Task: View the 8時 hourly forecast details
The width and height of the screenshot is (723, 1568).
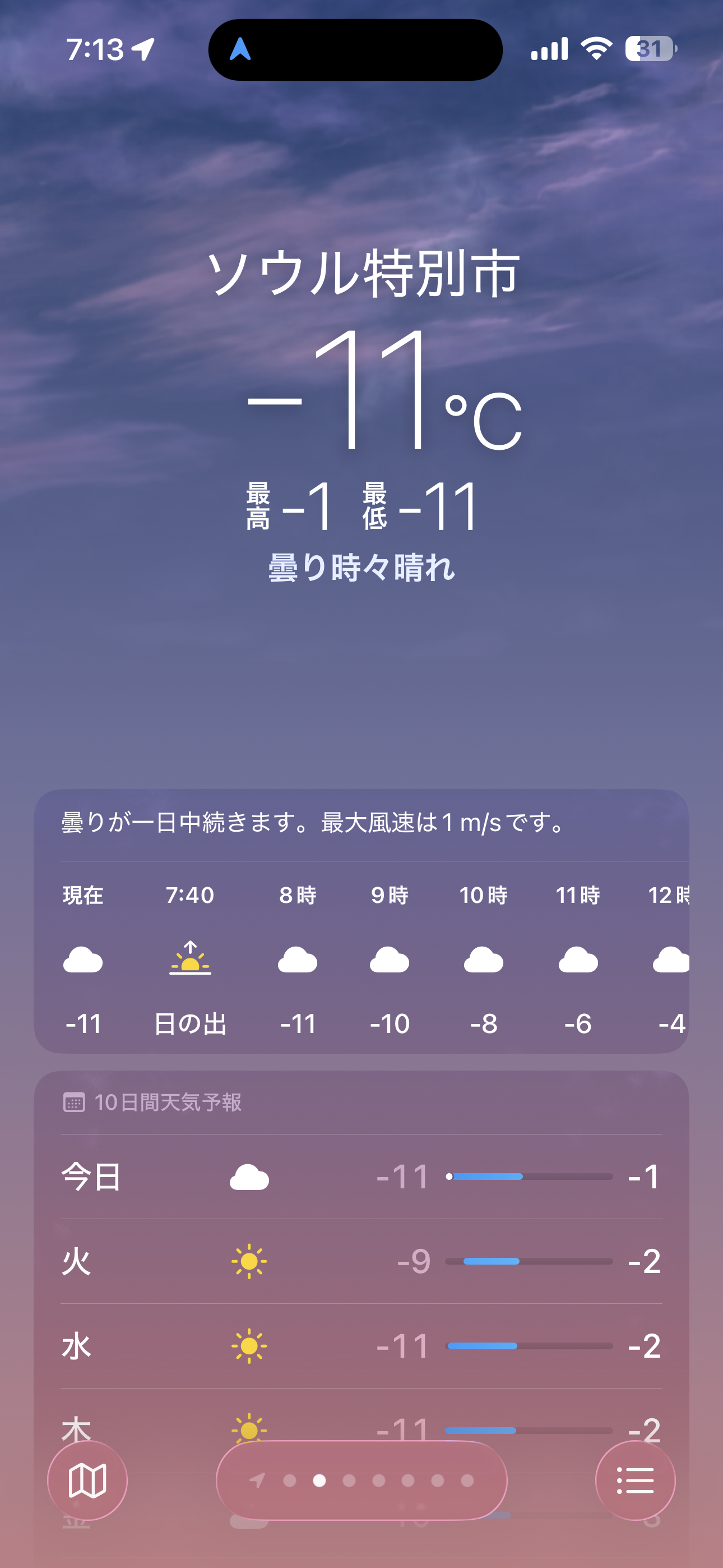Action: click(x=298, y=959)
